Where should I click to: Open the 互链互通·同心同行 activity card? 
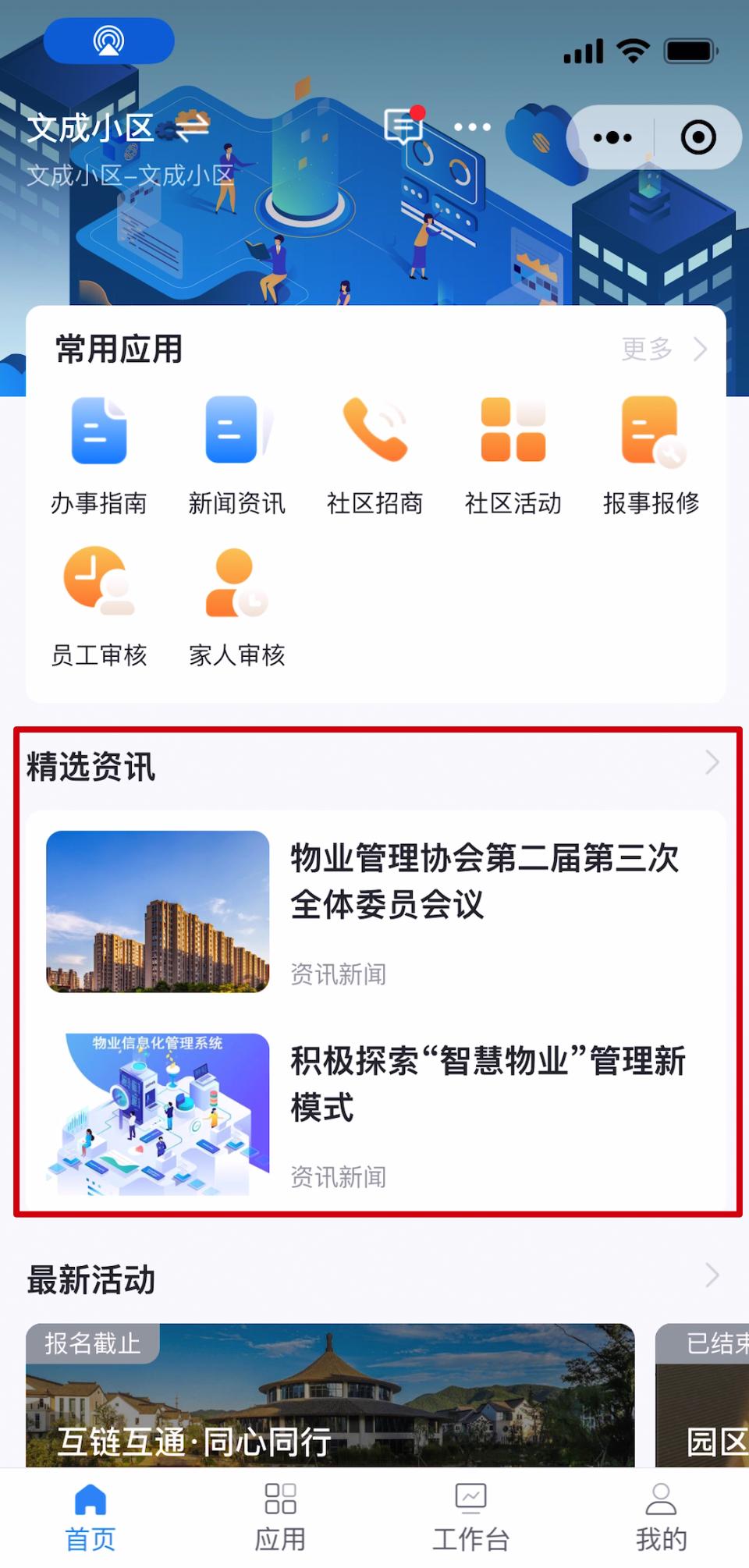[x=328, y=1396]
